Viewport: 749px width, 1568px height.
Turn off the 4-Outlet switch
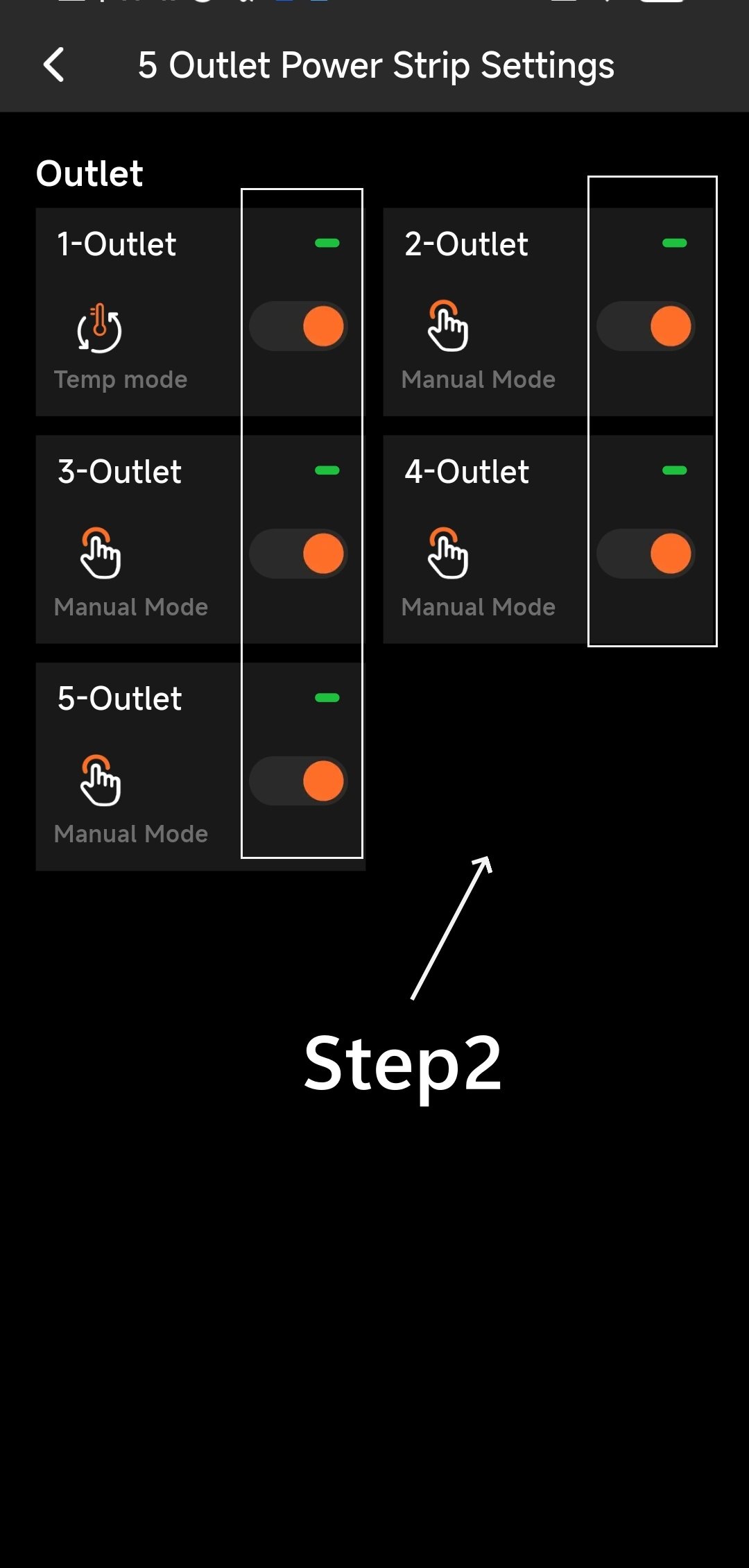point(646,554)
